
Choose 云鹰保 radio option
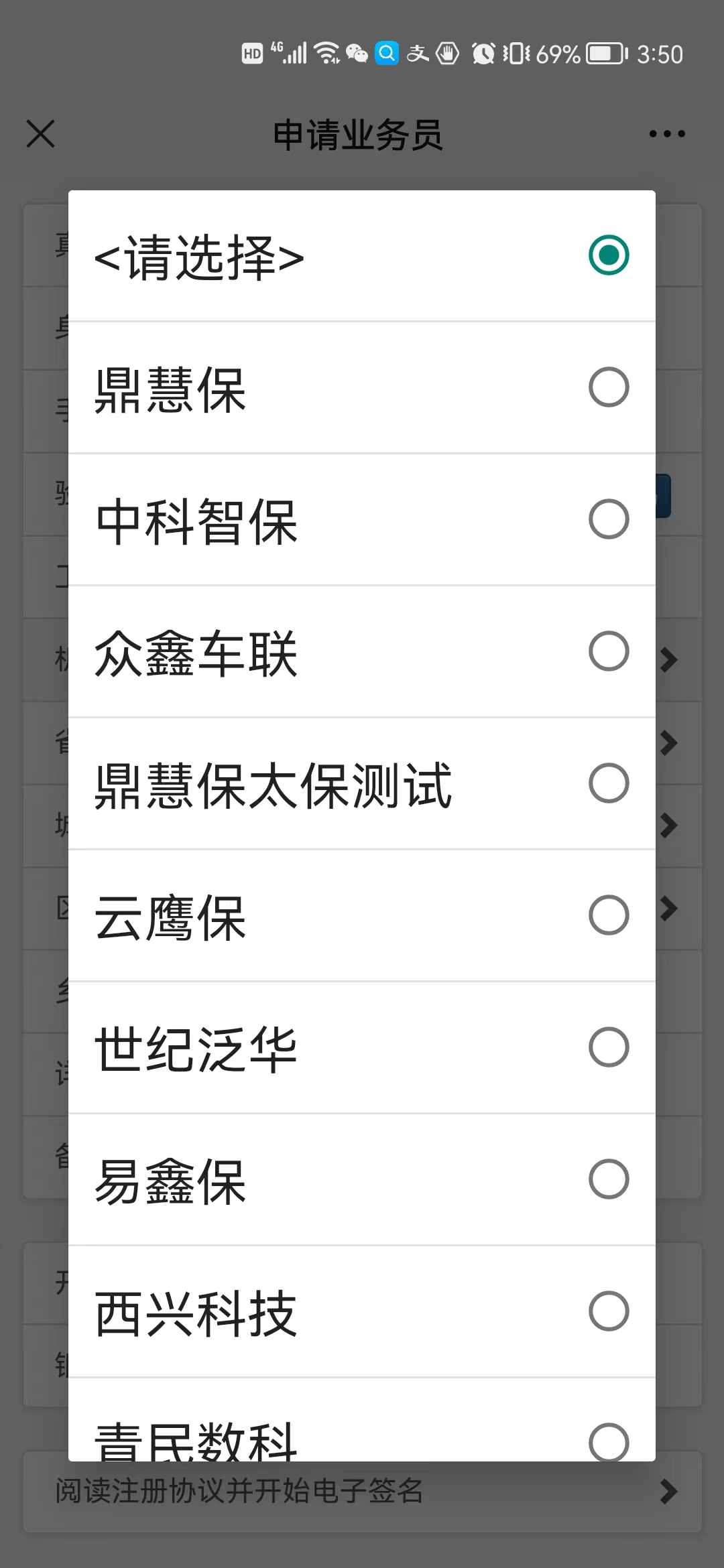[362, 915]
